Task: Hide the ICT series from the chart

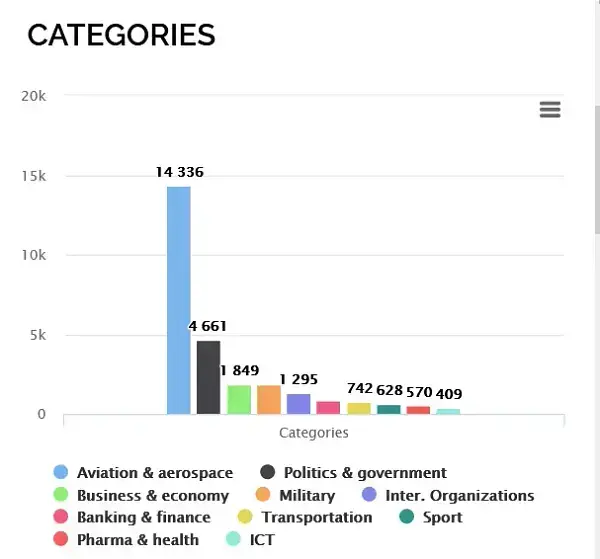Action: click(262, 540)
